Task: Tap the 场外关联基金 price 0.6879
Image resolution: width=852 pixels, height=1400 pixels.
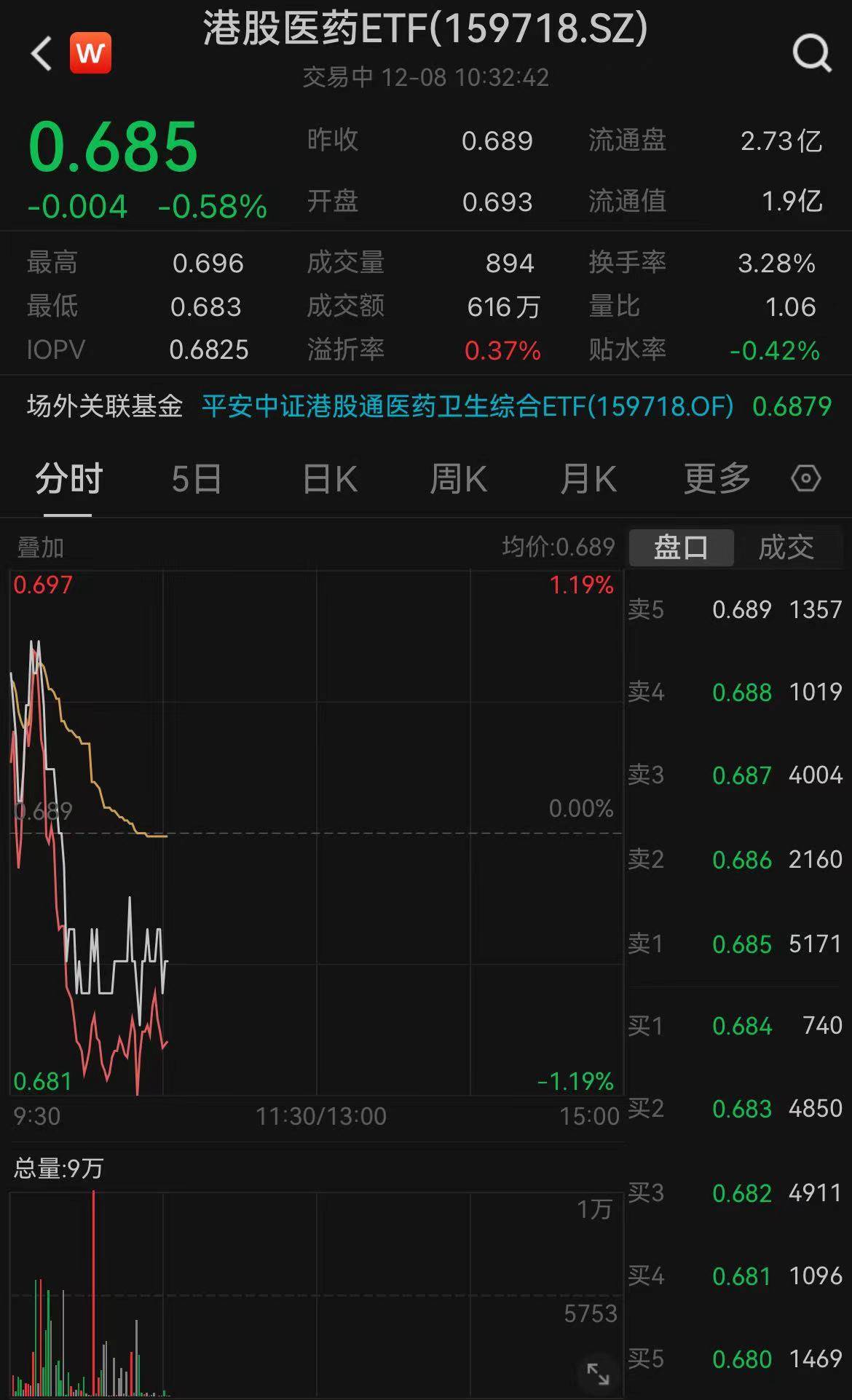Action: click(x=792, y=408)
